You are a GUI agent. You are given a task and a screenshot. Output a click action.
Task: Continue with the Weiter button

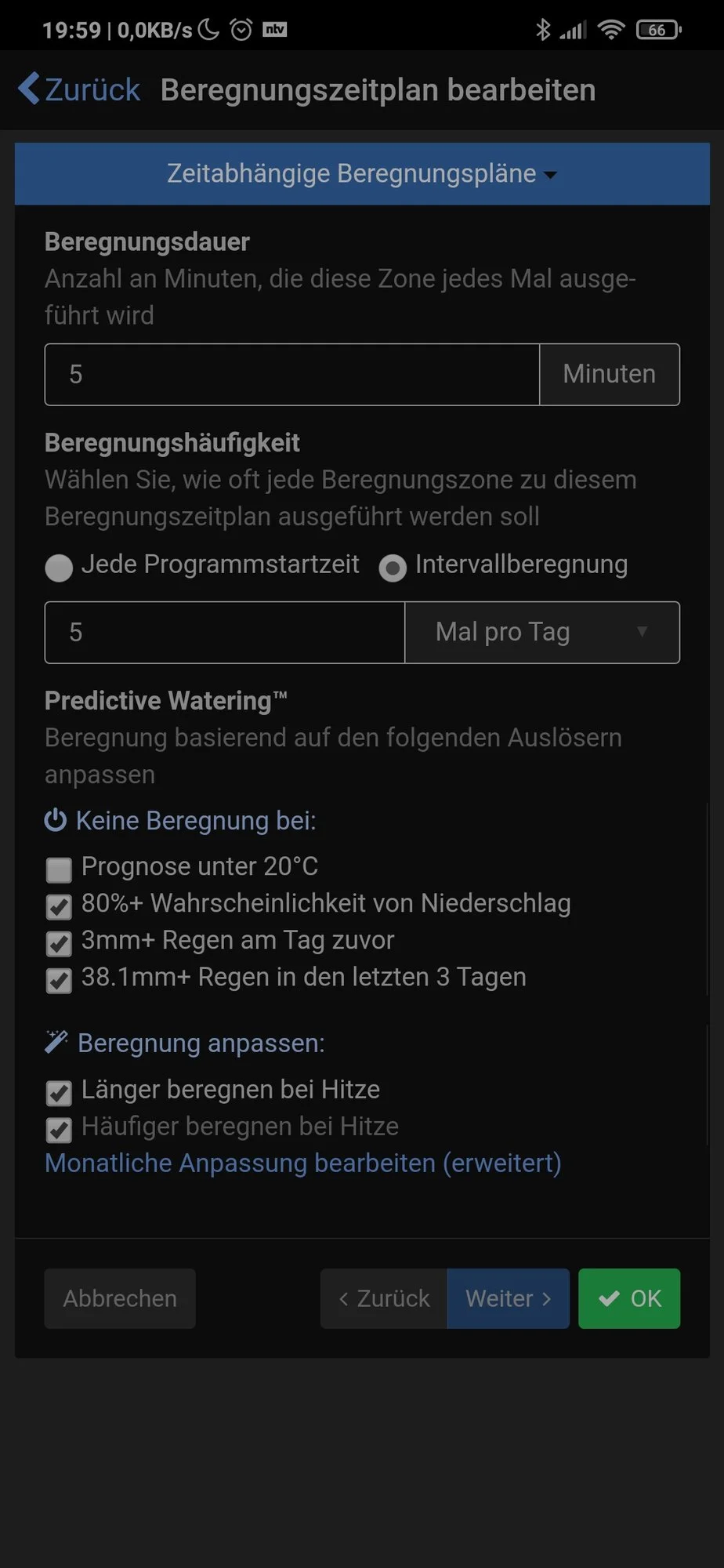tap(508, 1299)
